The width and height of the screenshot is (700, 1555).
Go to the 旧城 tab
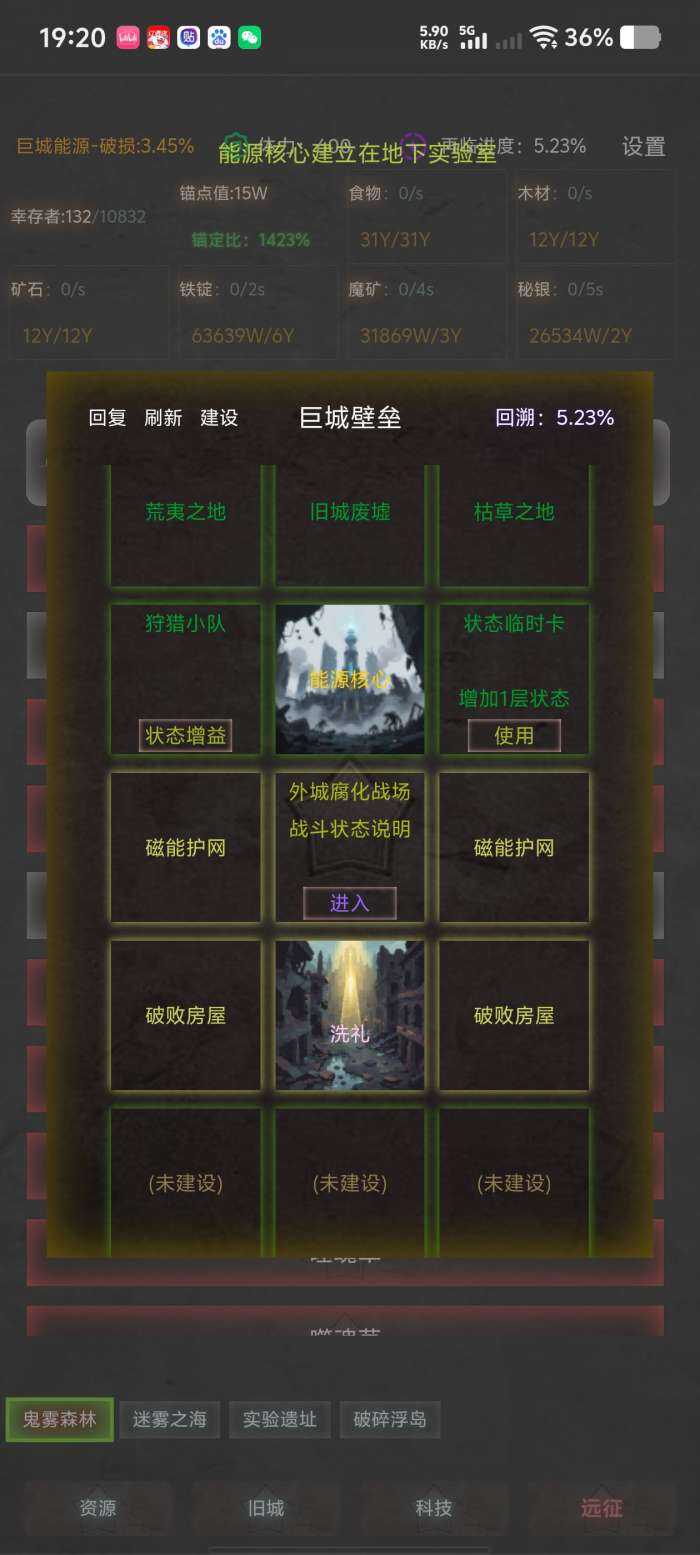266,1508
